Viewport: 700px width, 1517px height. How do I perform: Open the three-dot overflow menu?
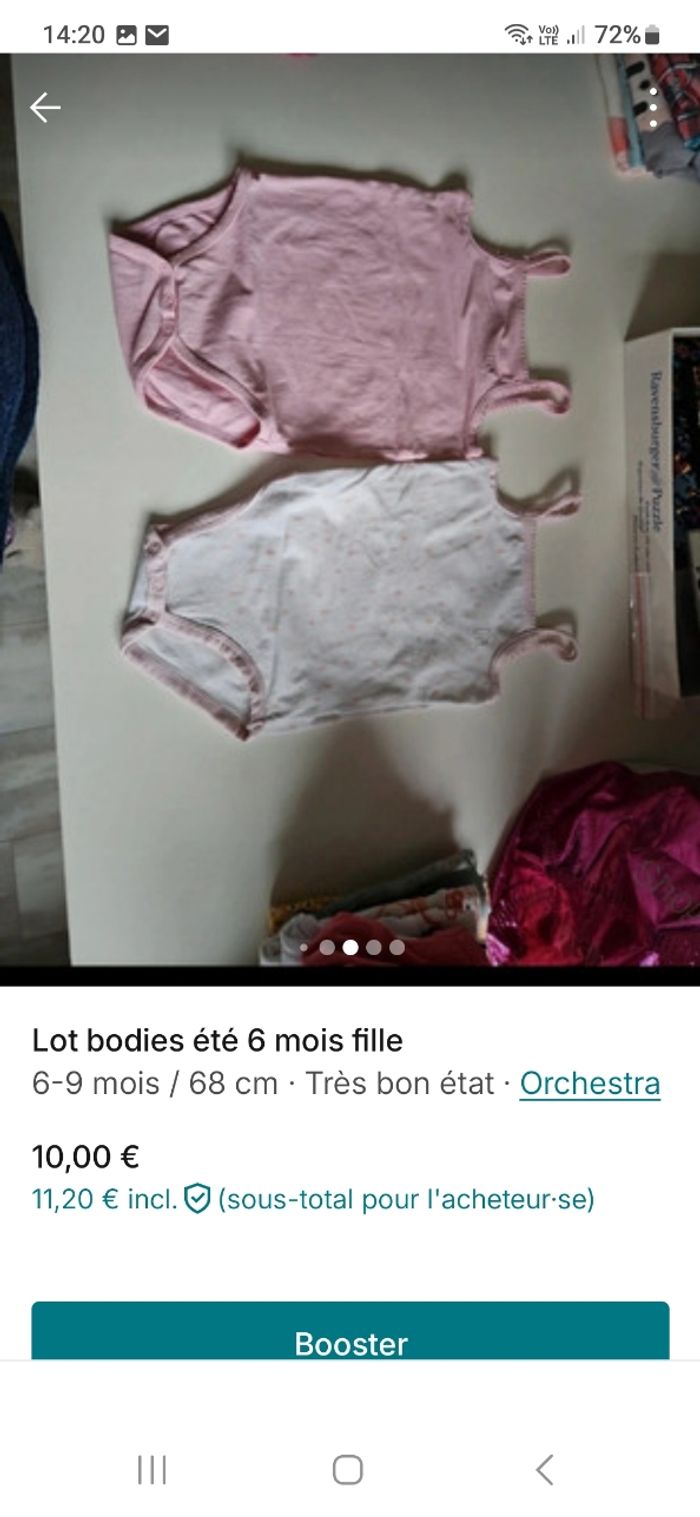pos(653,108)
